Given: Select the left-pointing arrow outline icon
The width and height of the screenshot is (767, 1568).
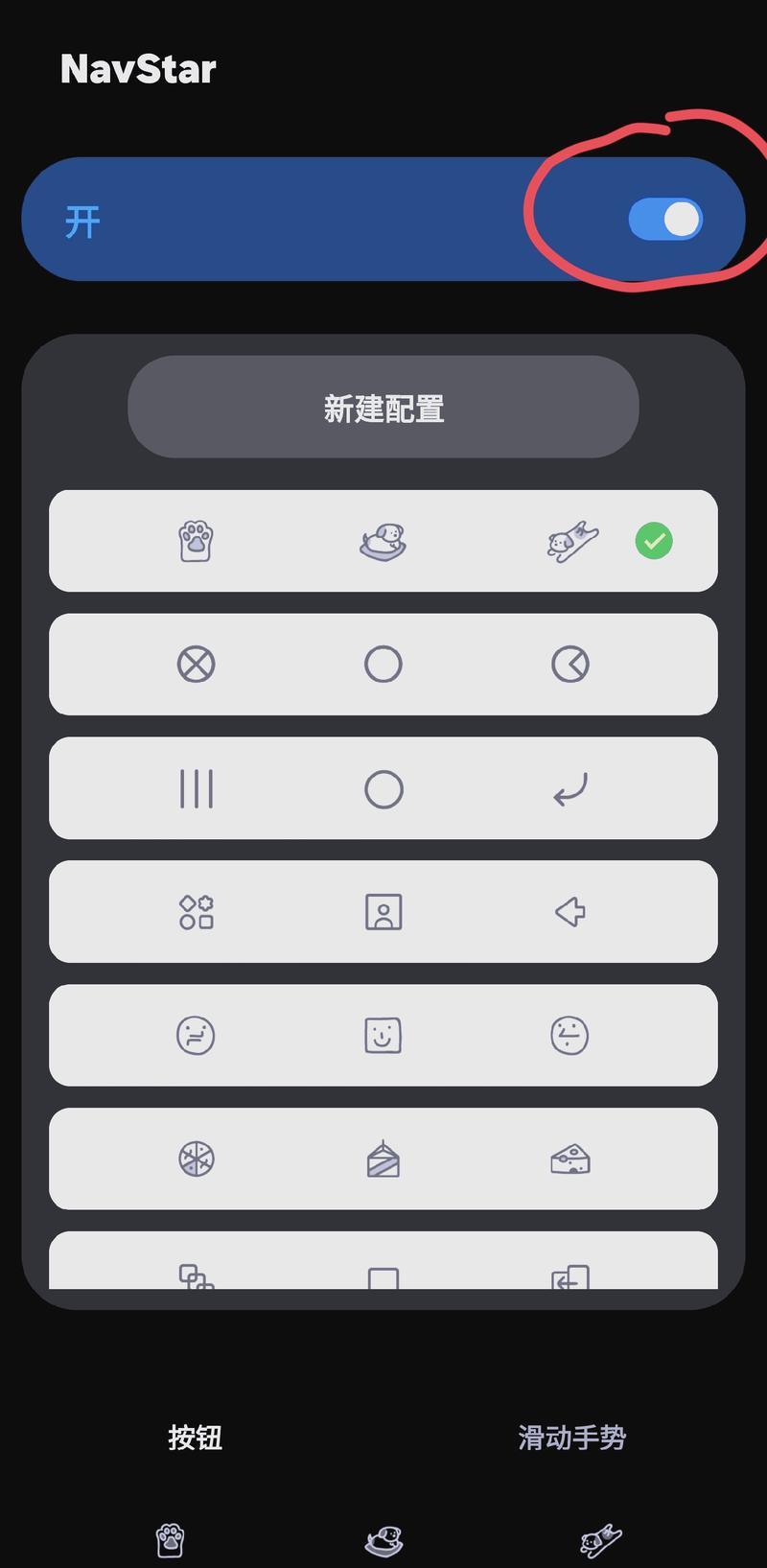Looking at the screenshot, I should tap(569, 912).
